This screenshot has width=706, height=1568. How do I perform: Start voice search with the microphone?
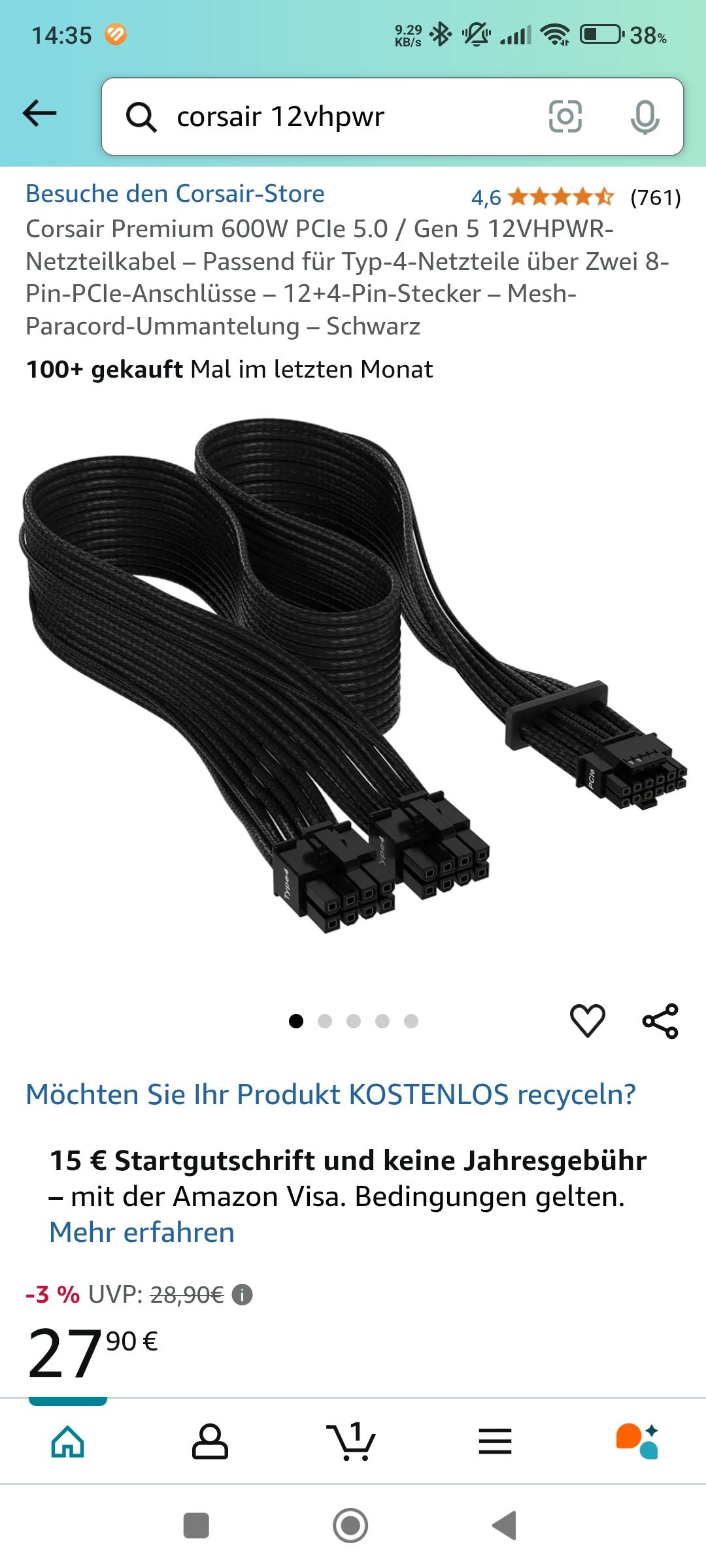coord(645,117)
